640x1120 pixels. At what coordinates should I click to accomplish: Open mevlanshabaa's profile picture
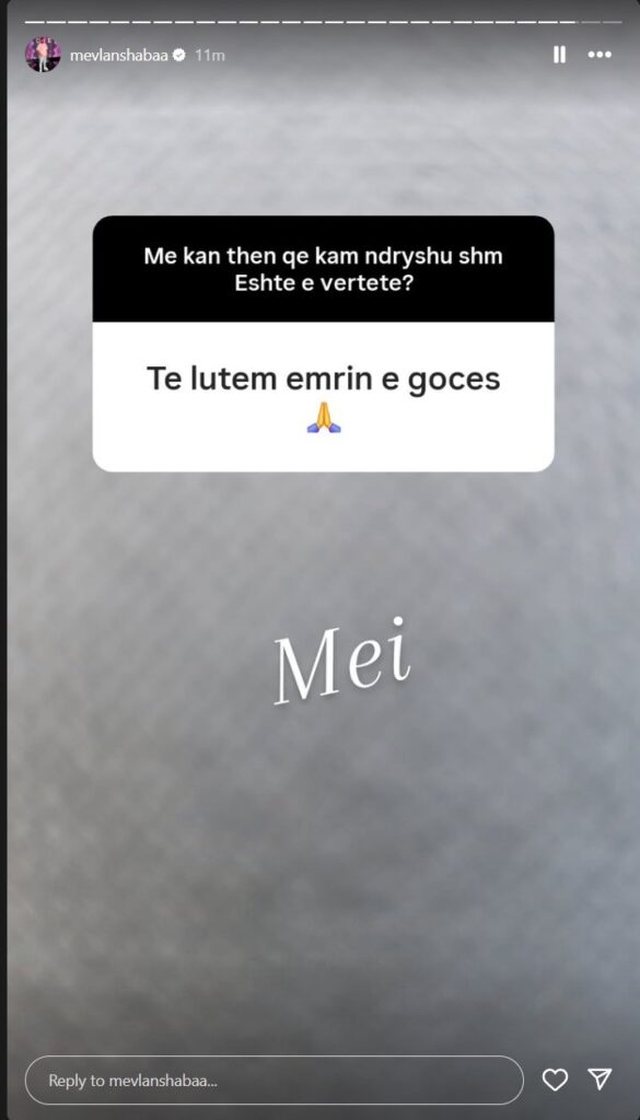click(43, 55)
